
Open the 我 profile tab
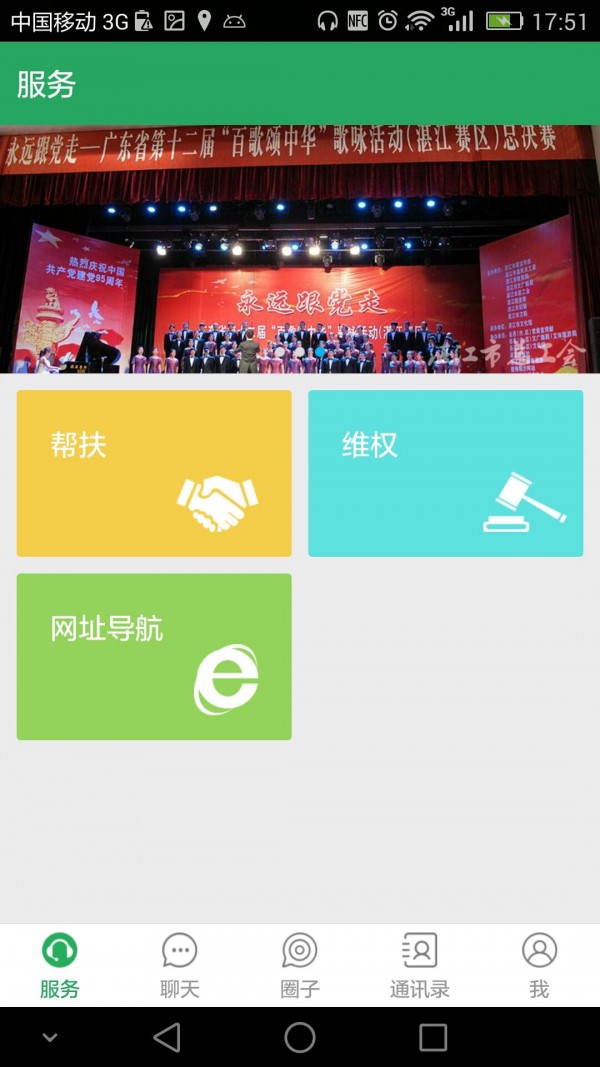point(539,965)
